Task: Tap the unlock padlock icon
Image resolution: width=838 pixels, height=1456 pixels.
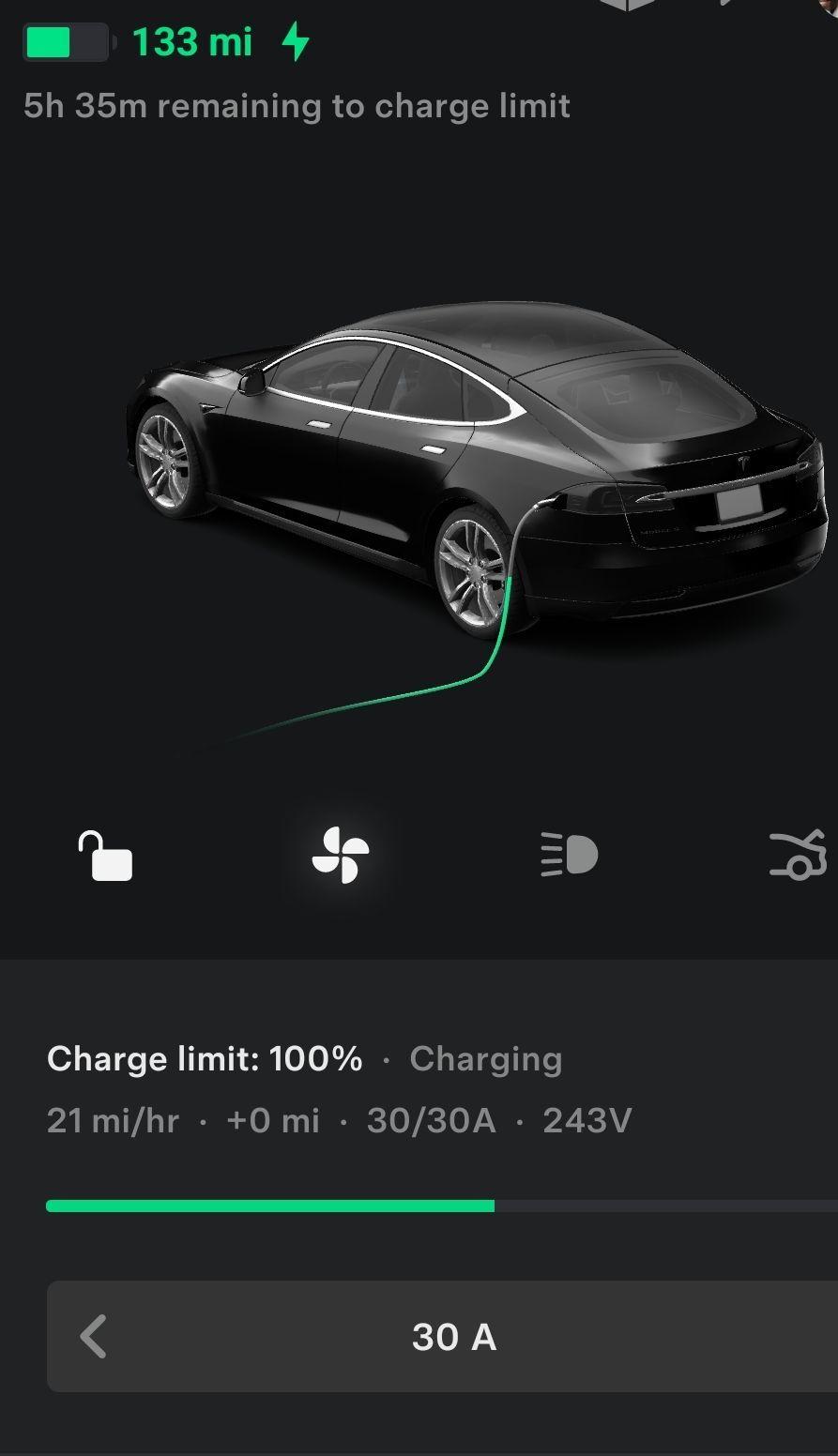Action: coord(105,856)
